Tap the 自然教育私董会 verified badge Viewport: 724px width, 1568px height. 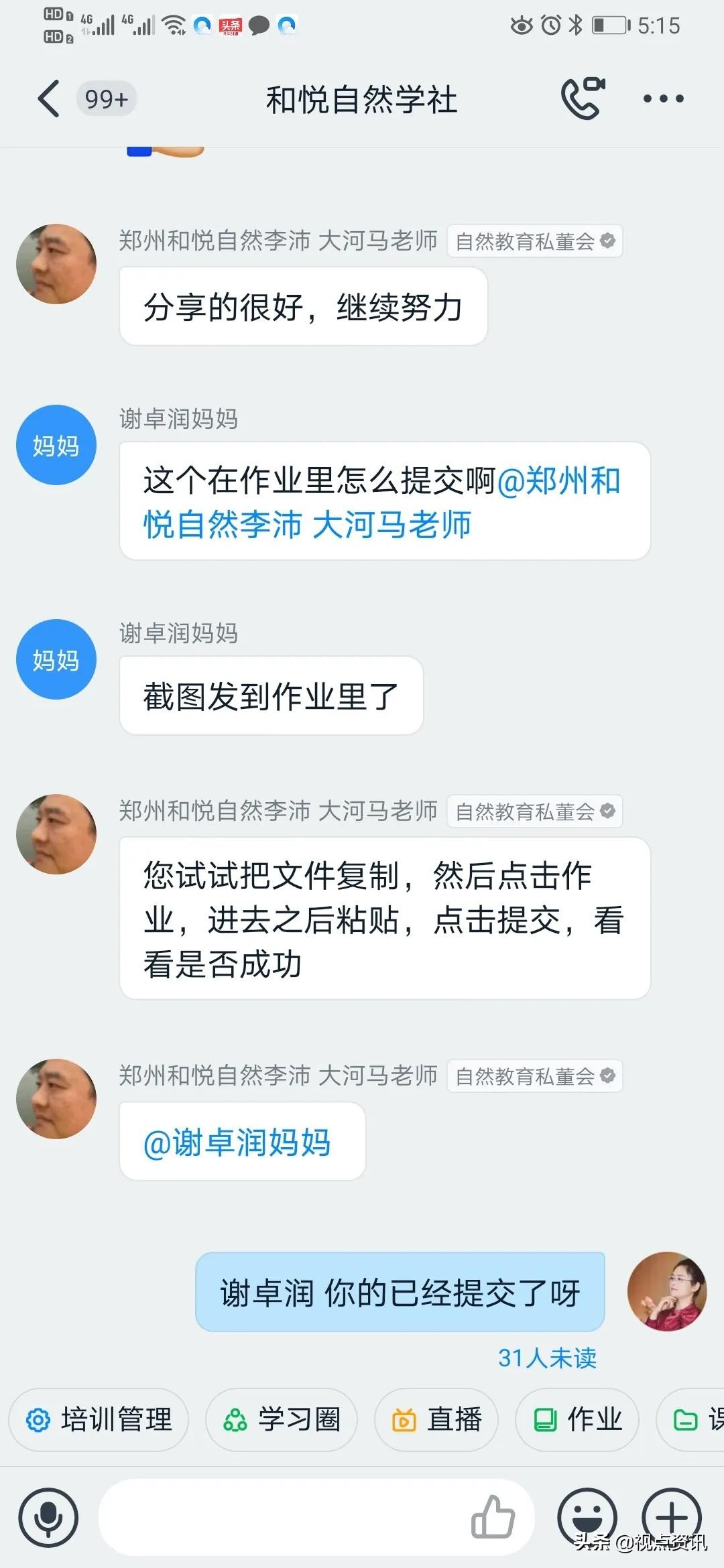pos(607,242)
